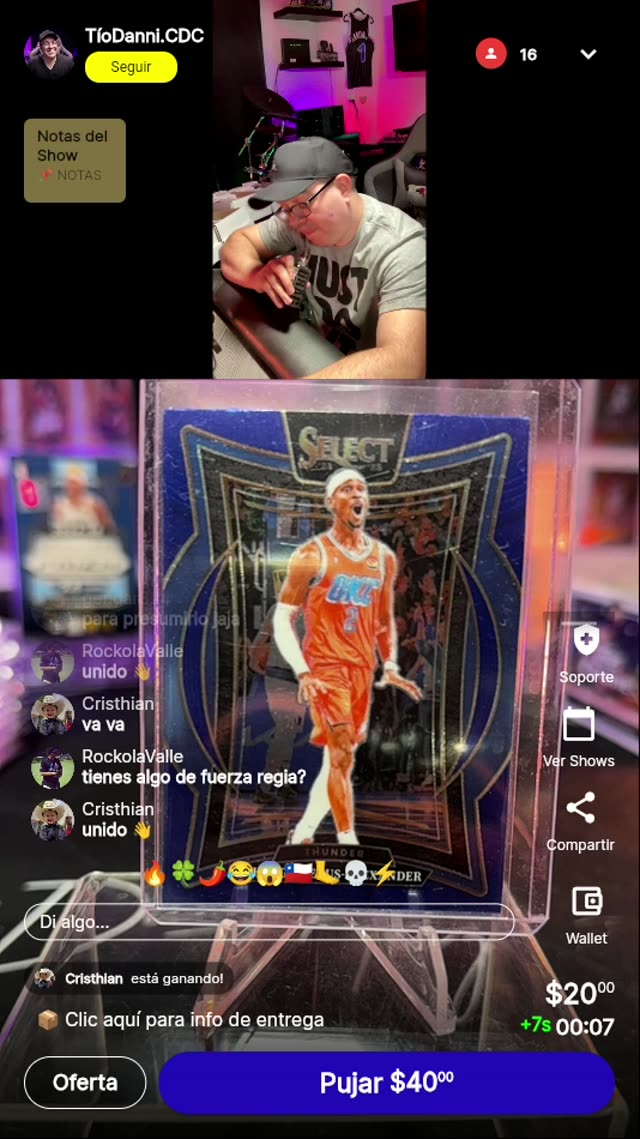Open TíoDanni.CDC host profile picture

tap(50, 54)
